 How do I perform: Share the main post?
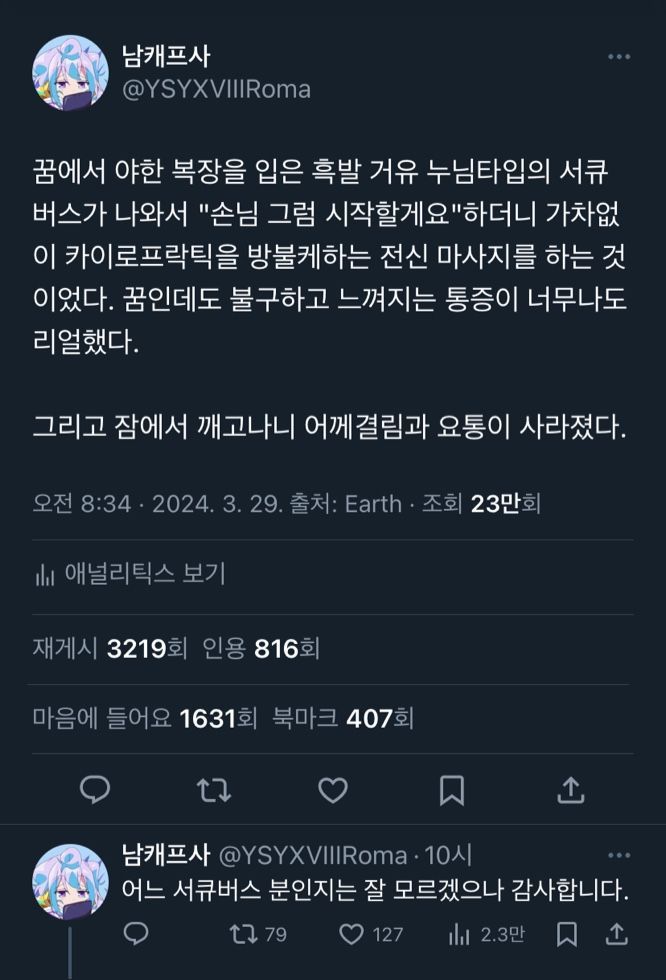570,790
